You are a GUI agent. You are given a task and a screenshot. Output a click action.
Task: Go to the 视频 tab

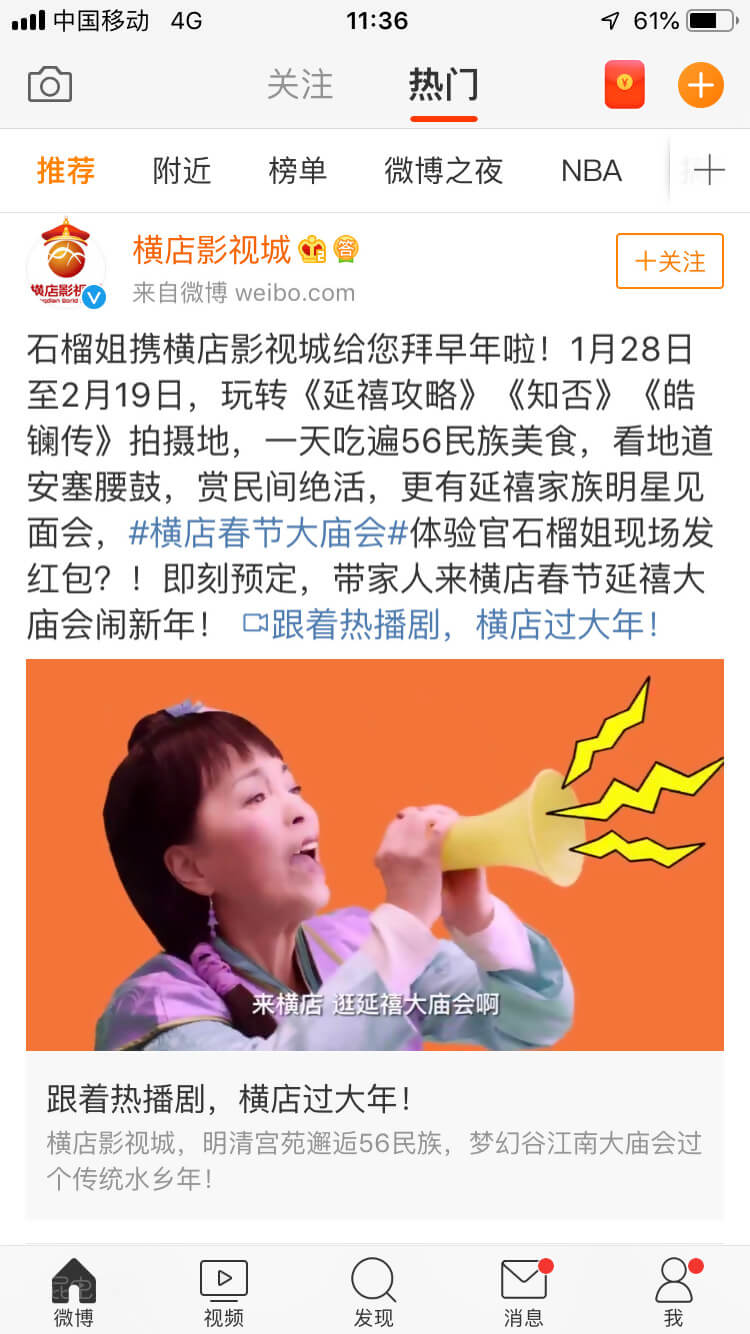click(x=224, y=1292)
